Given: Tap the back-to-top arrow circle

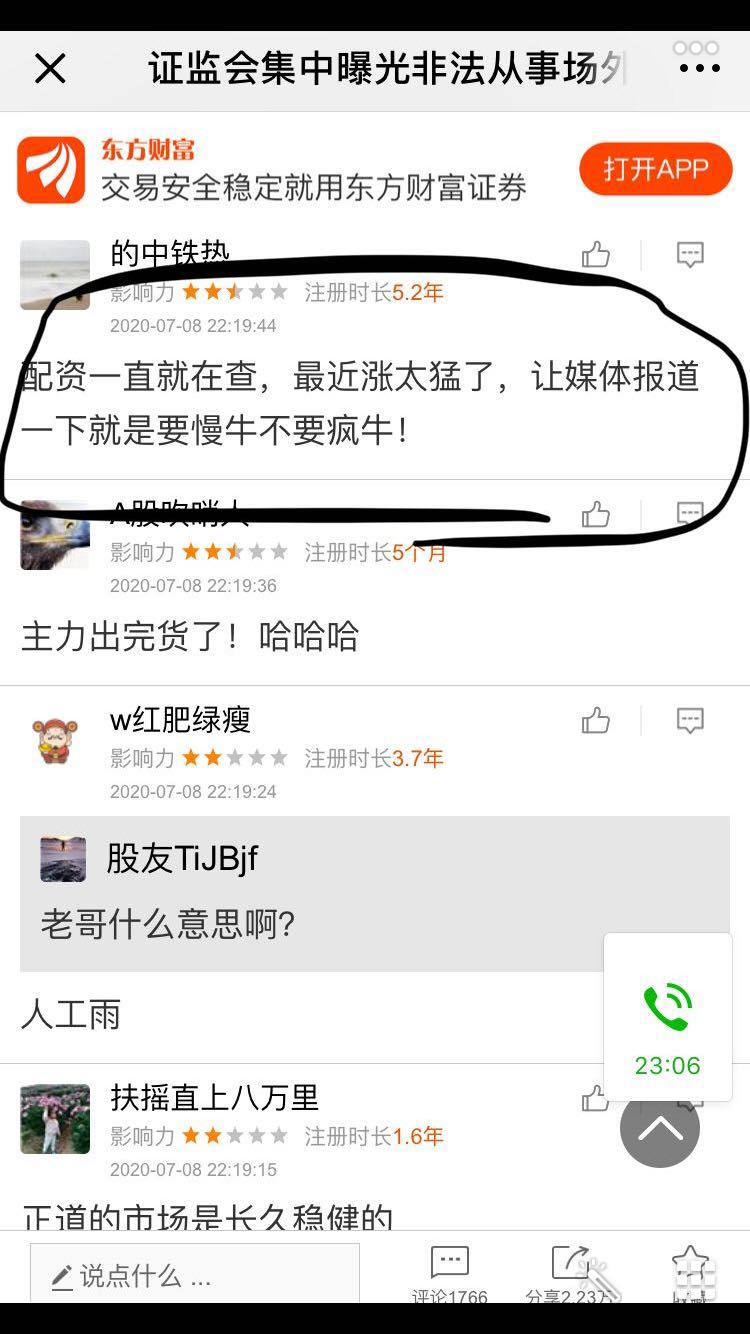Looking at the screenshot, I should pos(659,1130).
